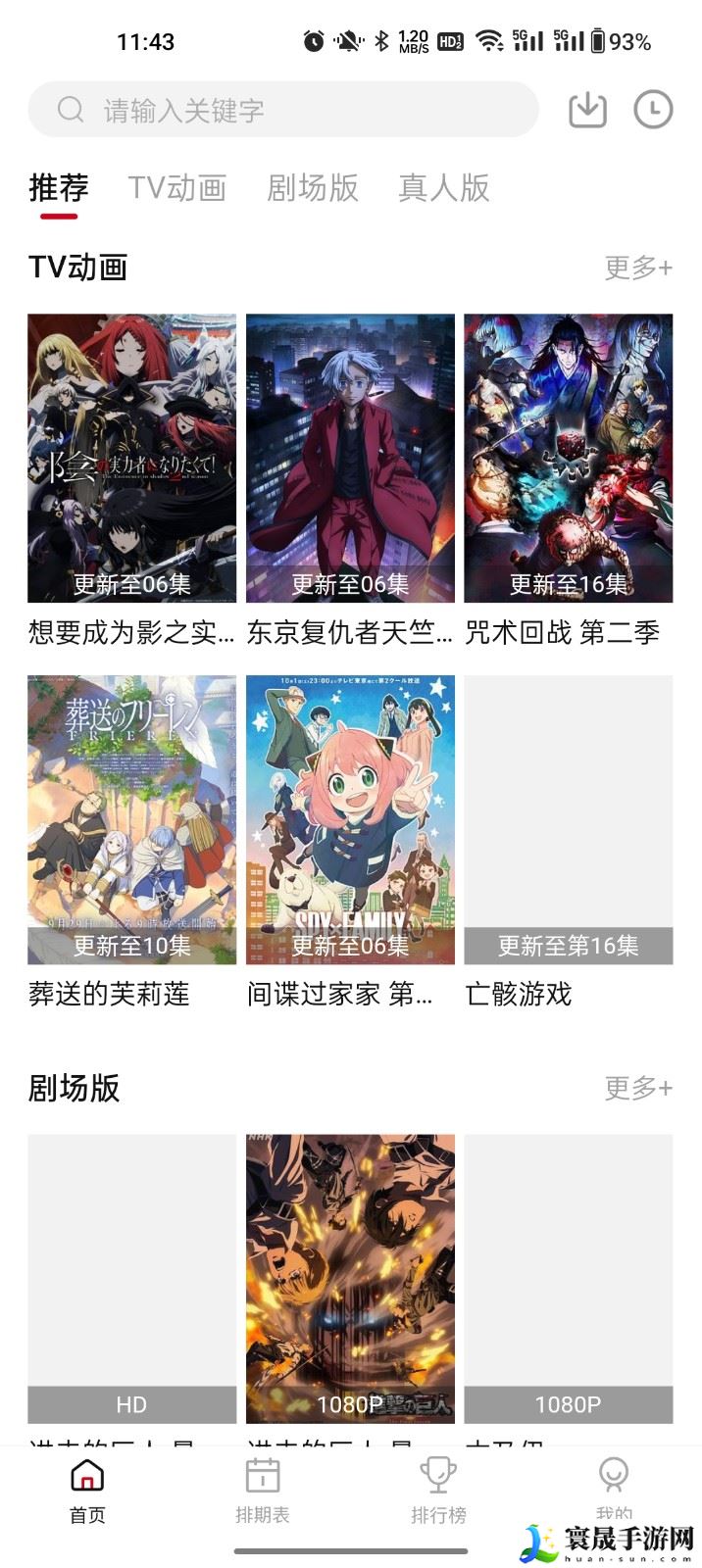Open the watch history clock icon
The height and width of the screenshot is (1568, 702).
coord(653,110)
